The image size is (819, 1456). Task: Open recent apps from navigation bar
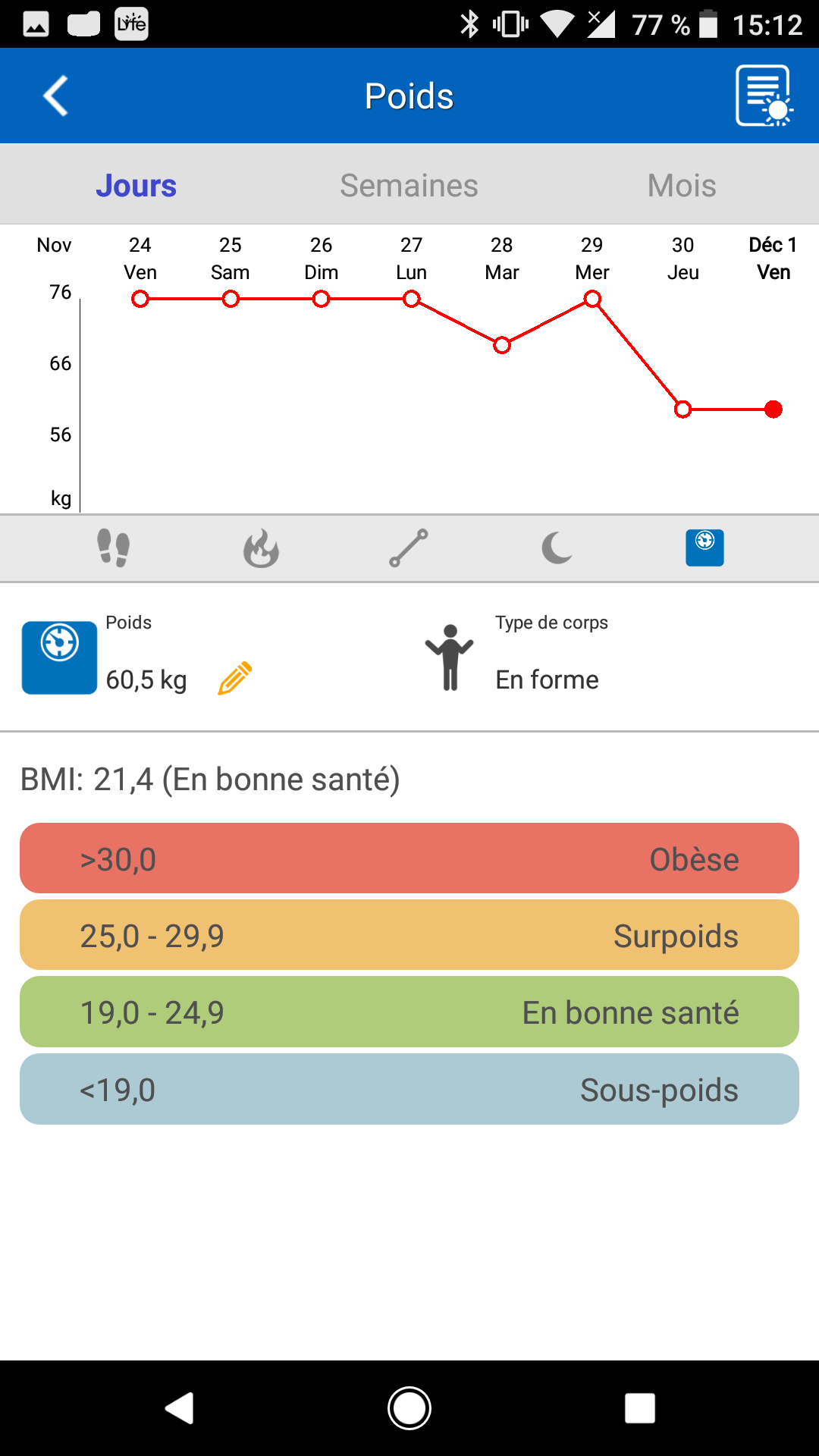click(x=640, y=1408)
